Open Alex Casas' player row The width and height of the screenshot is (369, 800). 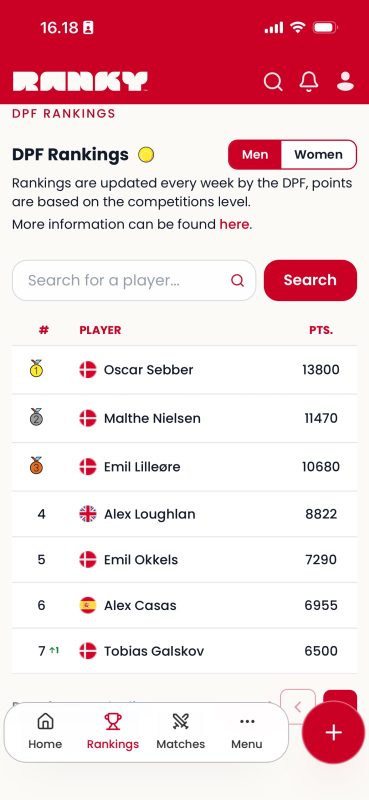[x=184, y=606]
